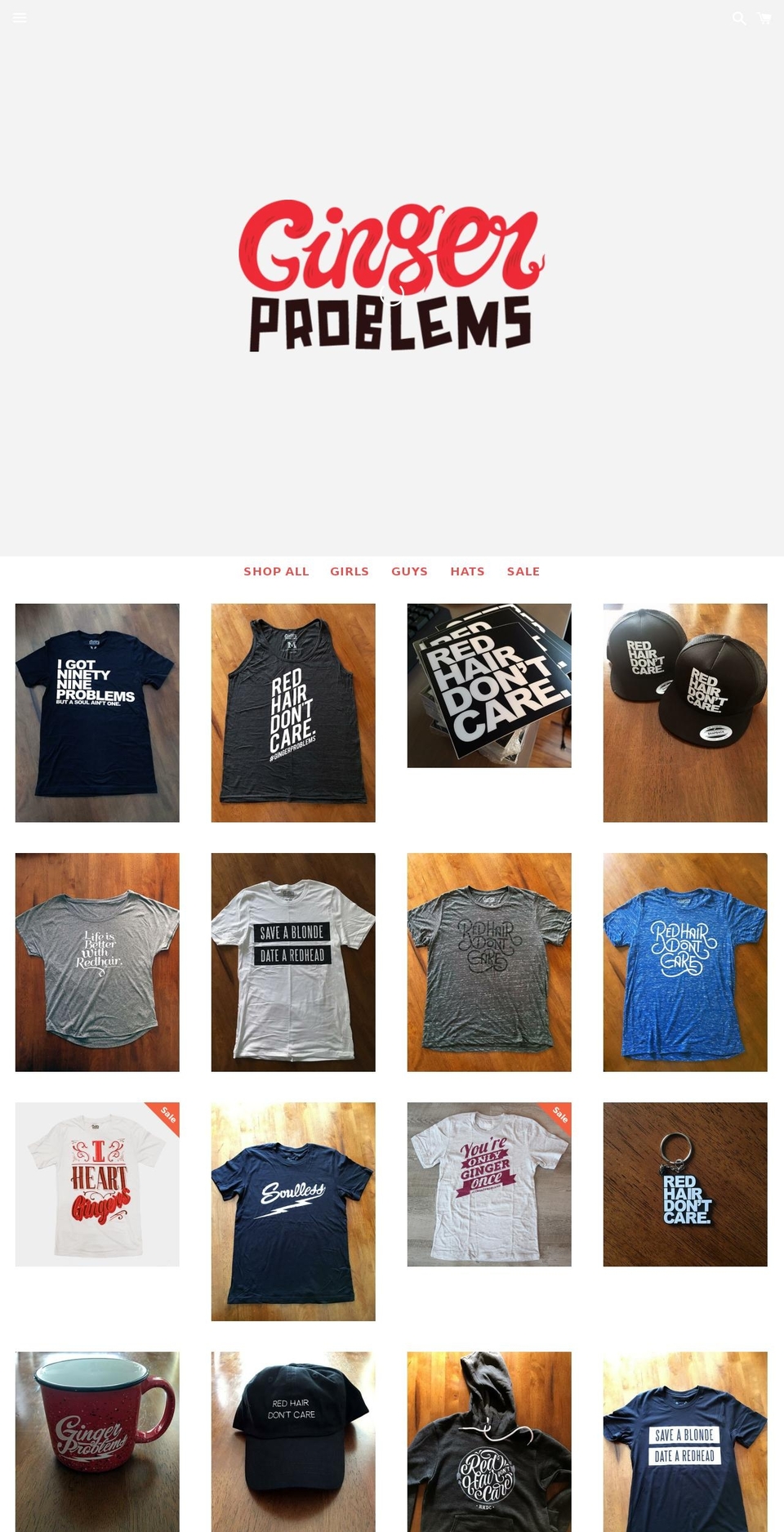Open the SHOP ALL collection
This screenshot has width=784, height=1532.
pyautogui.click(x=276, y=571)
